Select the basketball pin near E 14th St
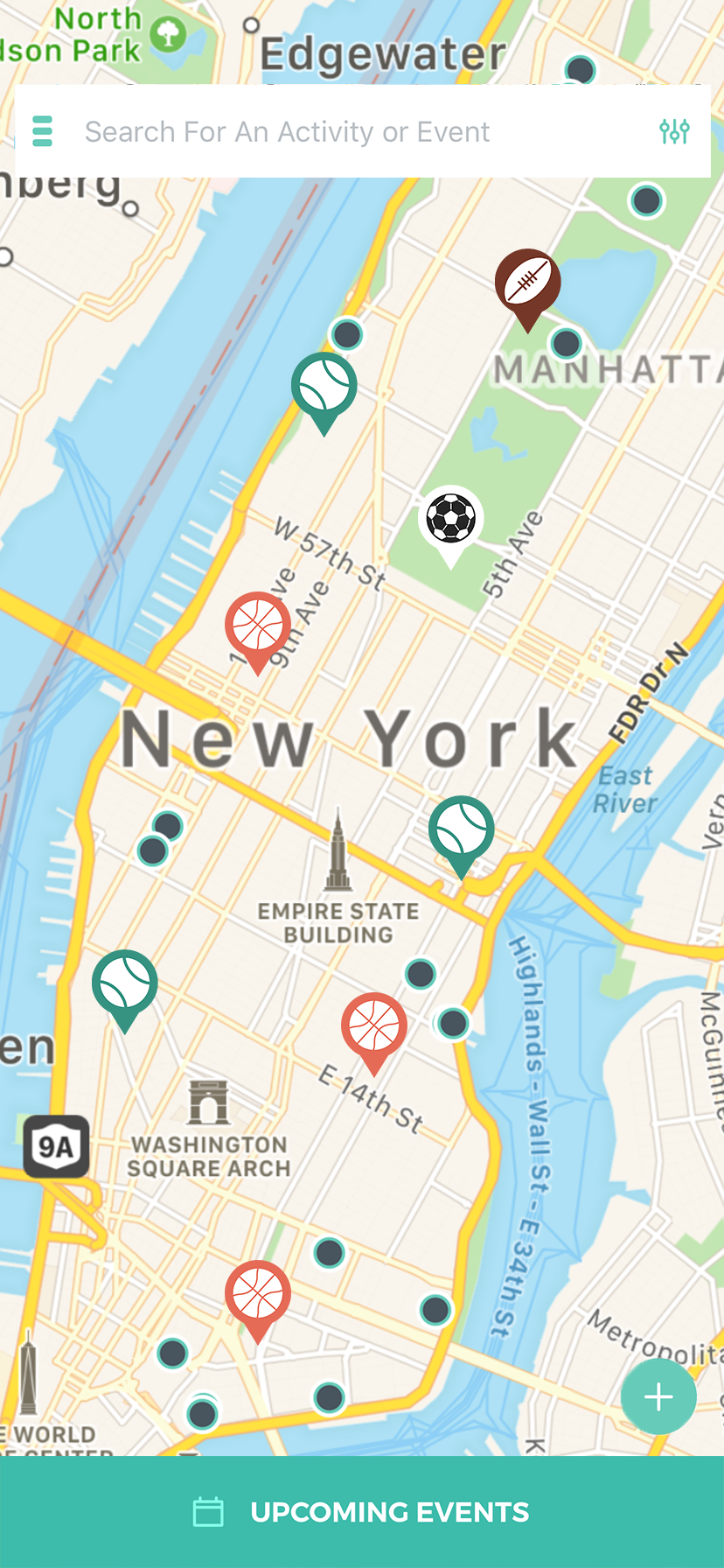Viewport: 724px width, 1568px height. [373, 1026]
